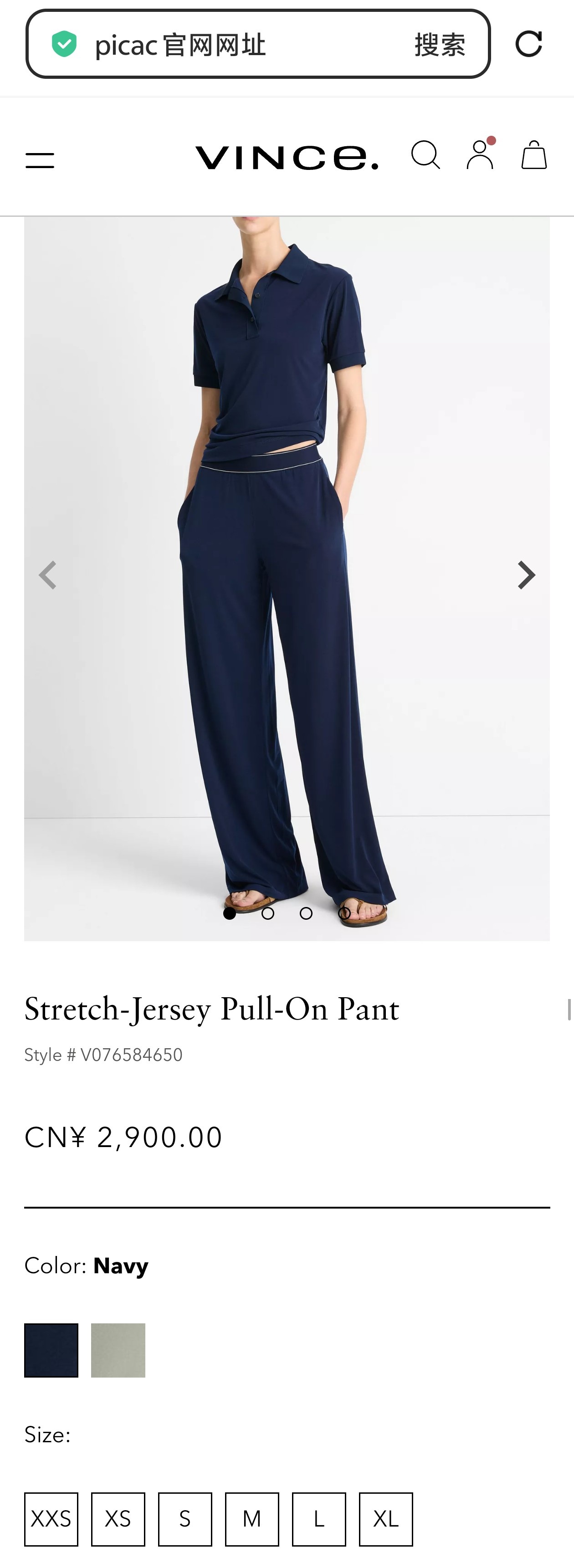
Task: Select size M
Action: click(252, 1519)
